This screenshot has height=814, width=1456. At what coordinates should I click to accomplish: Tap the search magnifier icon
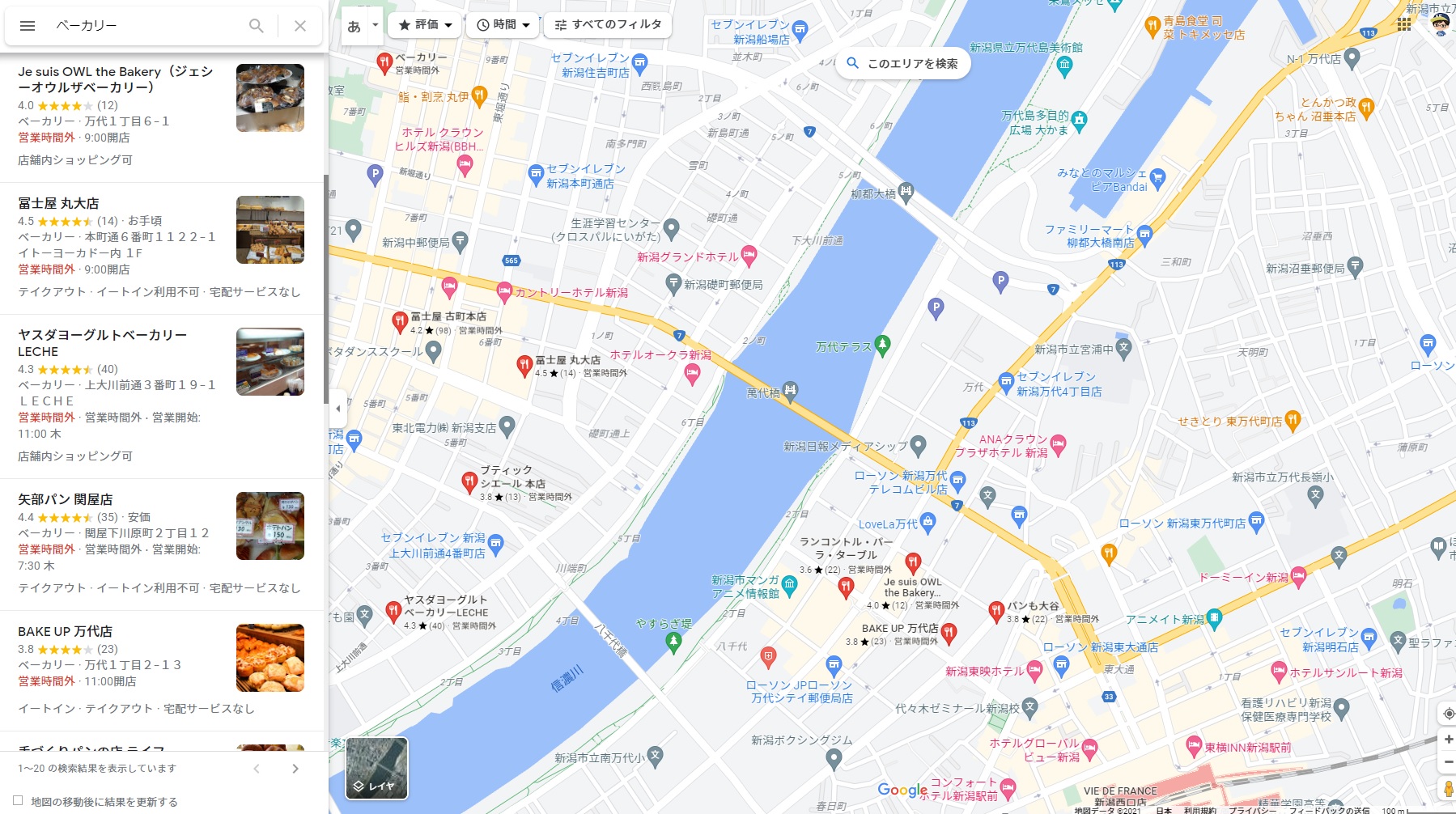point(256,26)
